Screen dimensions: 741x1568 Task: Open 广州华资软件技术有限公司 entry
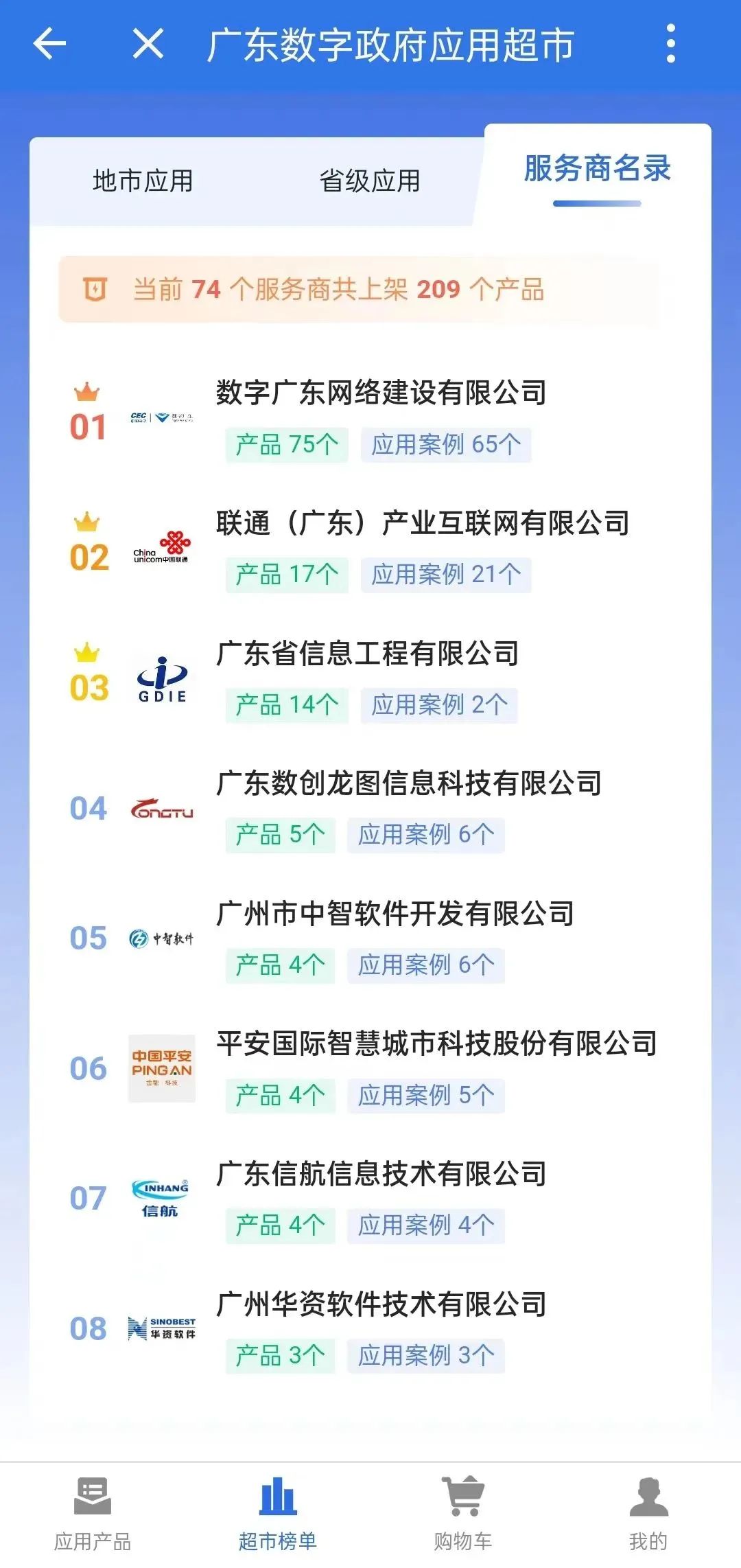pos(381,1304)
